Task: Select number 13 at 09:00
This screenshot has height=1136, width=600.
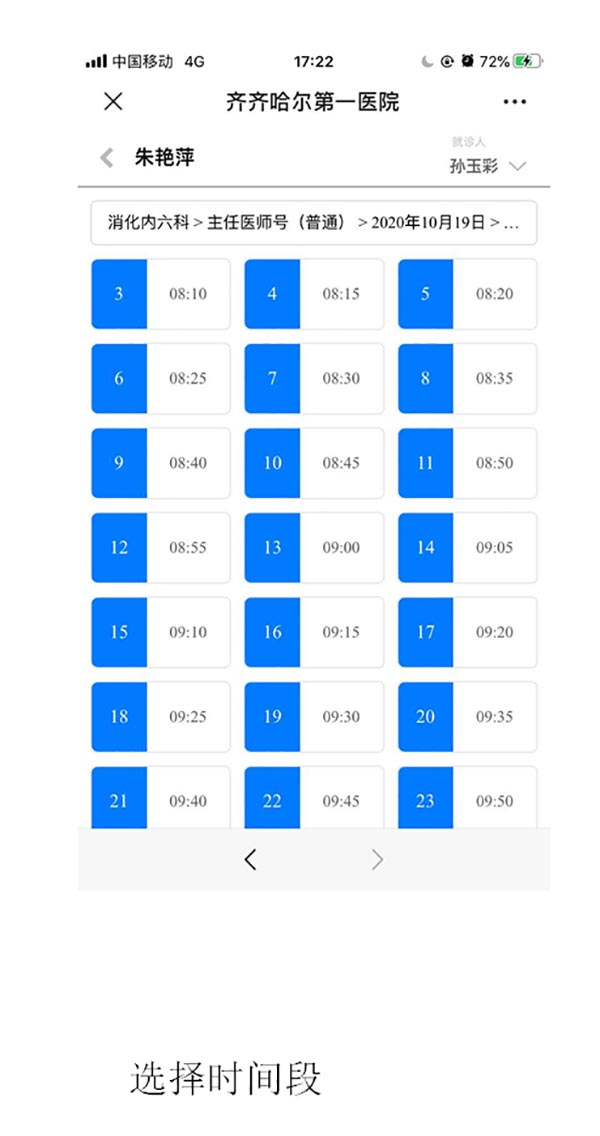Action: (x=314, y=548)
